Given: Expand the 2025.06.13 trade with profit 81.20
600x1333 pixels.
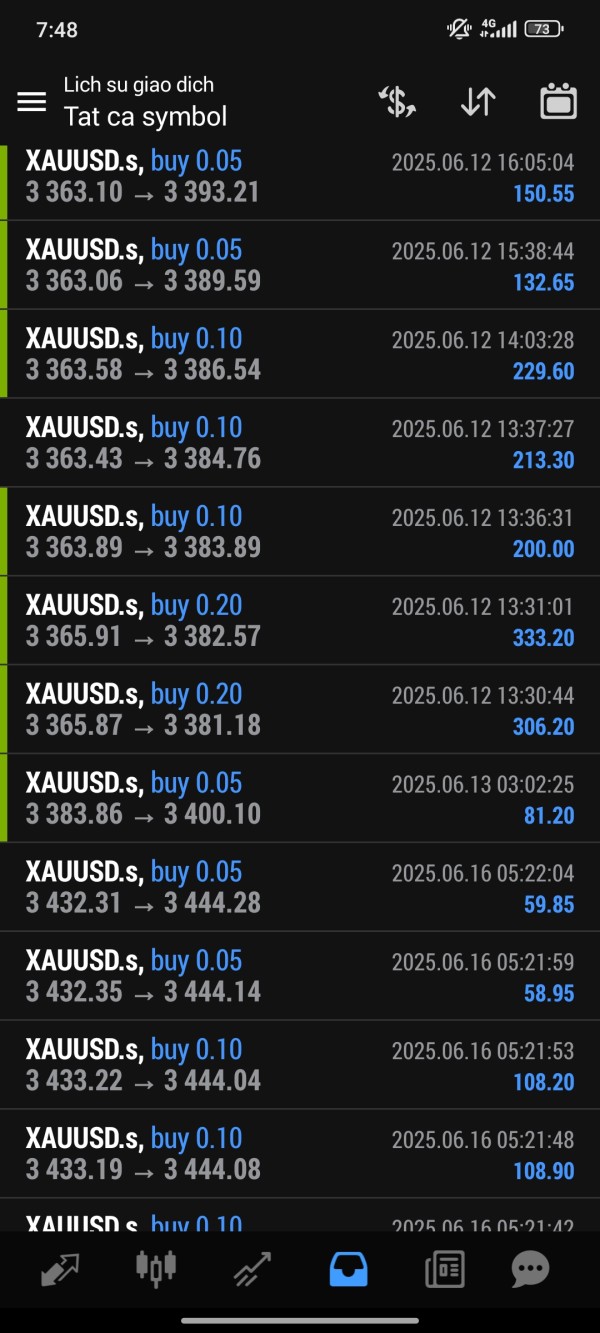Looking at the screenshot, I should pyautogui.click(x=300, y=799).
